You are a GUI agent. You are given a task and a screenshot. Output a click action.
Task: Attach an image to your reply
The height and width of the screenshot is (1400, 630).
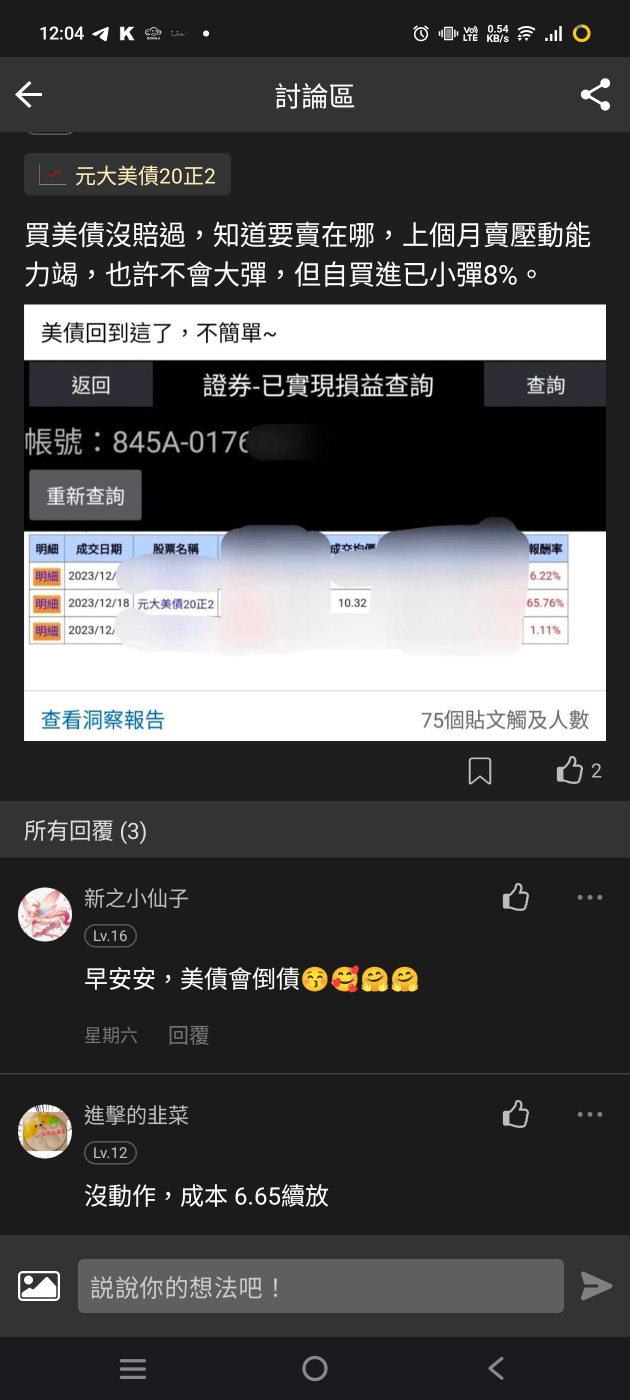39,1286
